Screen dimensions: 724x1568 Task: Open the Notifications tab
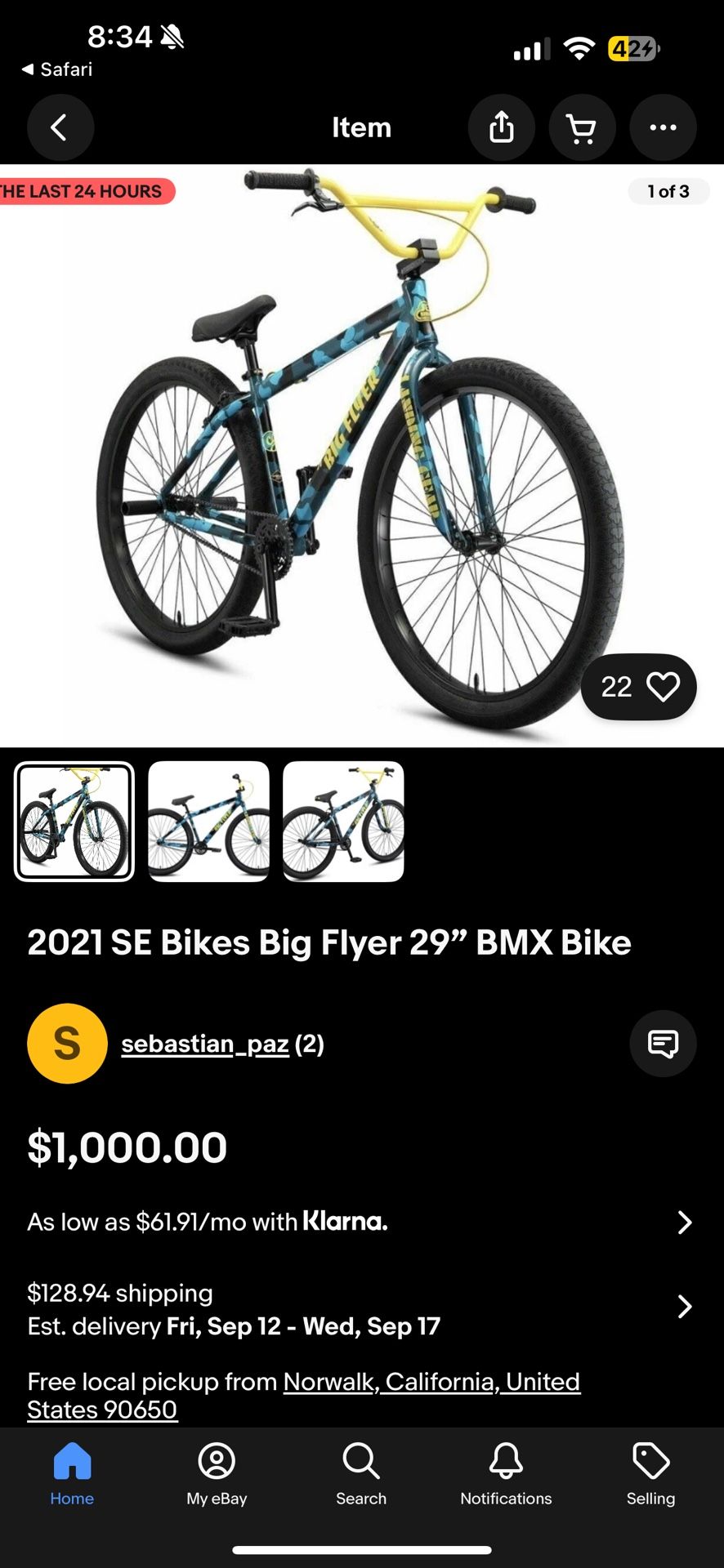[x=506, y=1475]
